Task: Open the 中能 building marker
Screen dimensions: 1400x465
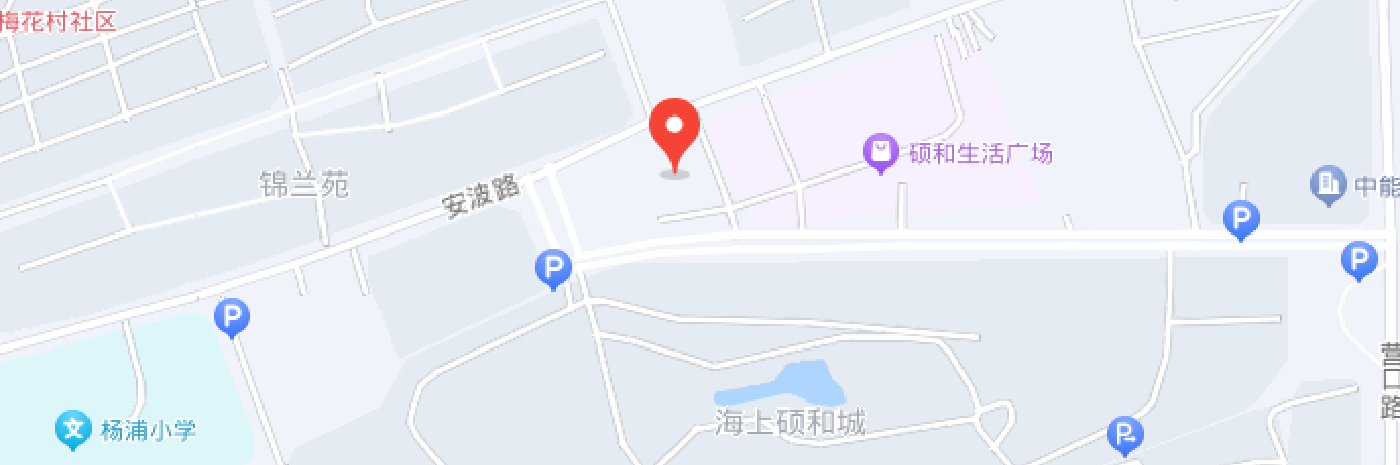Action: pos(1328,184)
